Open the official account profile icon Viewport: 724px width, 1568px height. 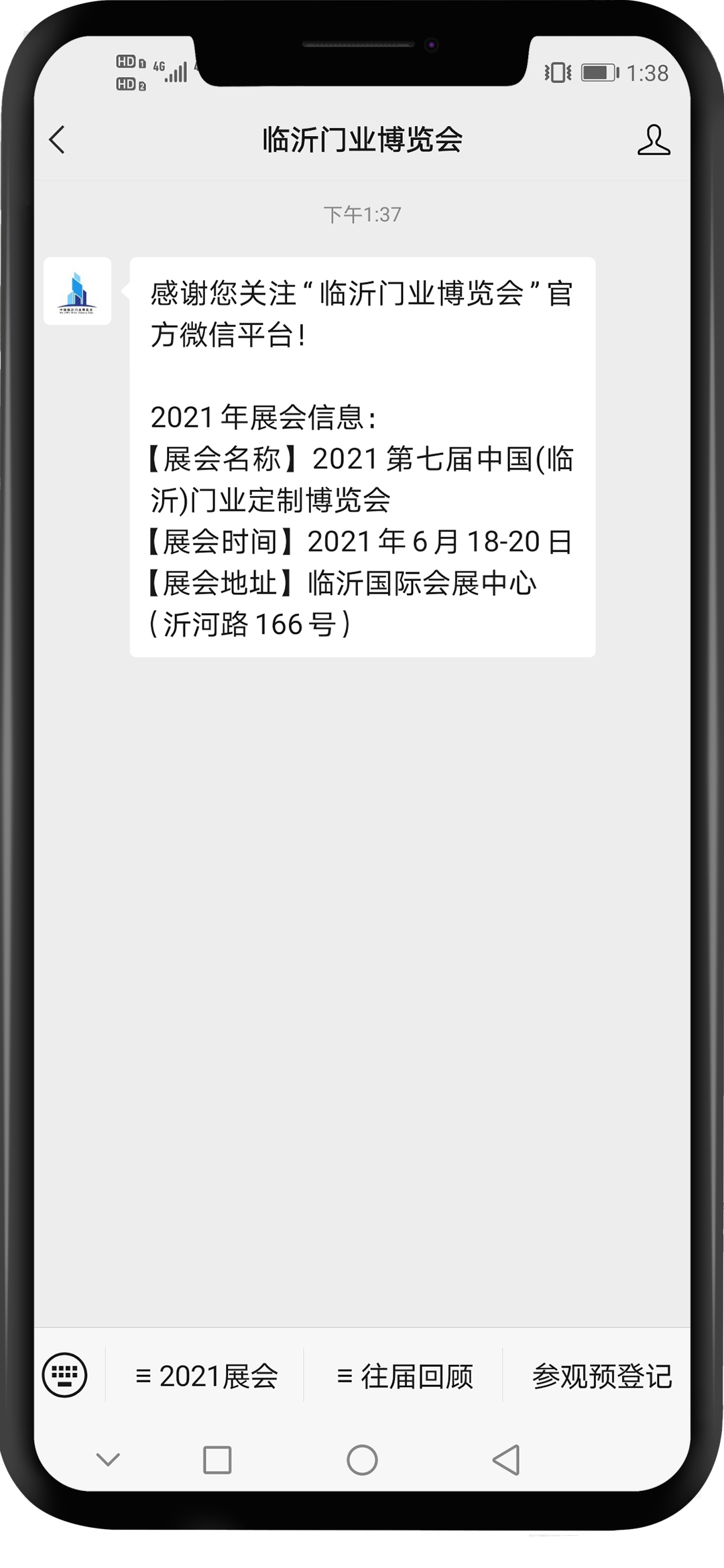(653, 140)
